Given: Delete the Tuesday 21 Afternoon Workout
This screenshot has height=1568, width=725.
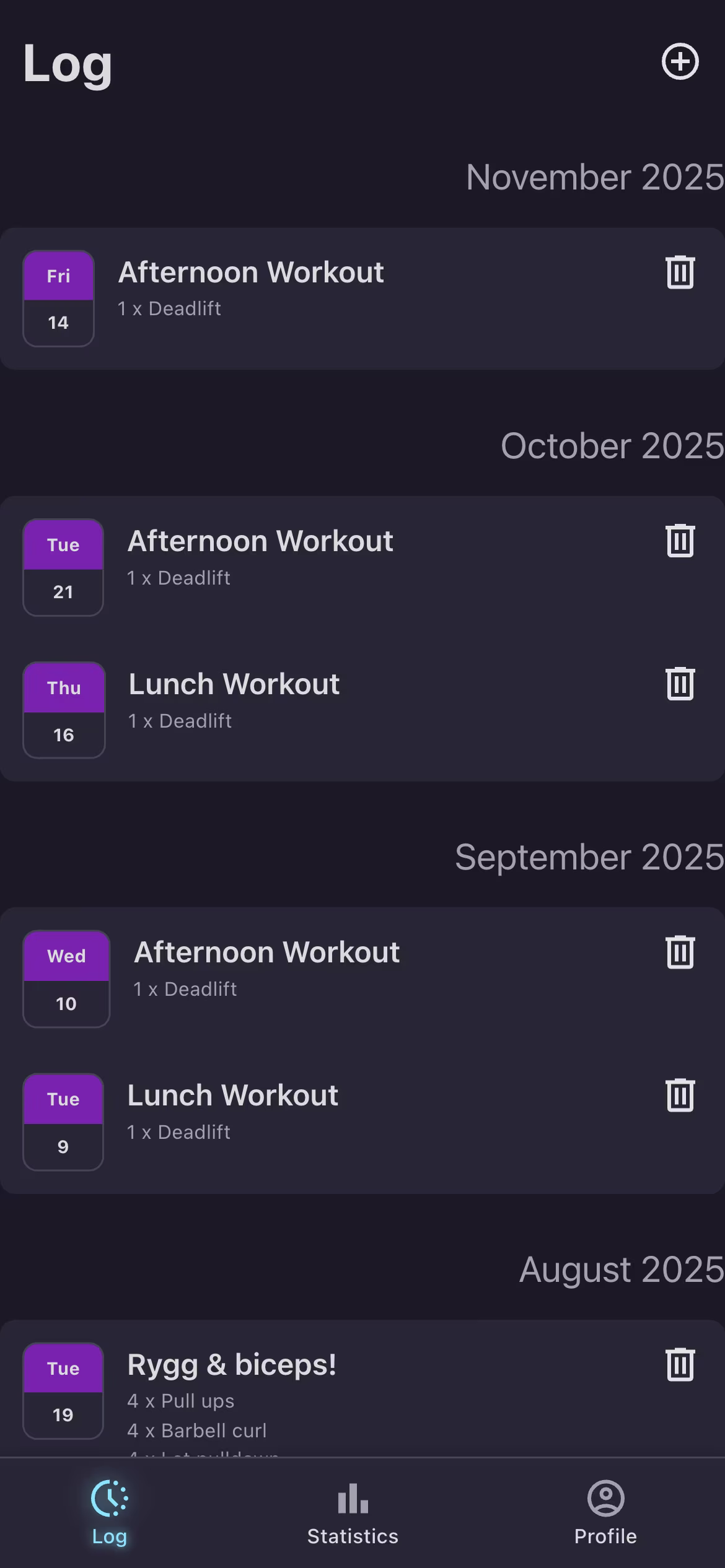Looking at the screenshot, I should (x=680, y=541).
